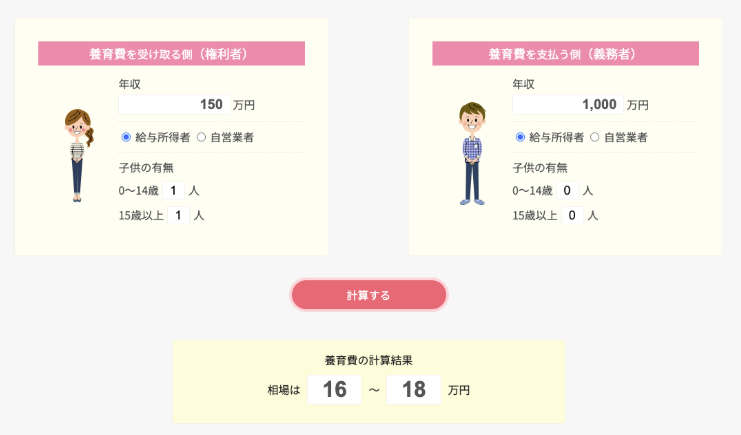Edit the payer's annual income field
Image resolution: width=741 pixels, height=435 pixels.
(567, 104)
